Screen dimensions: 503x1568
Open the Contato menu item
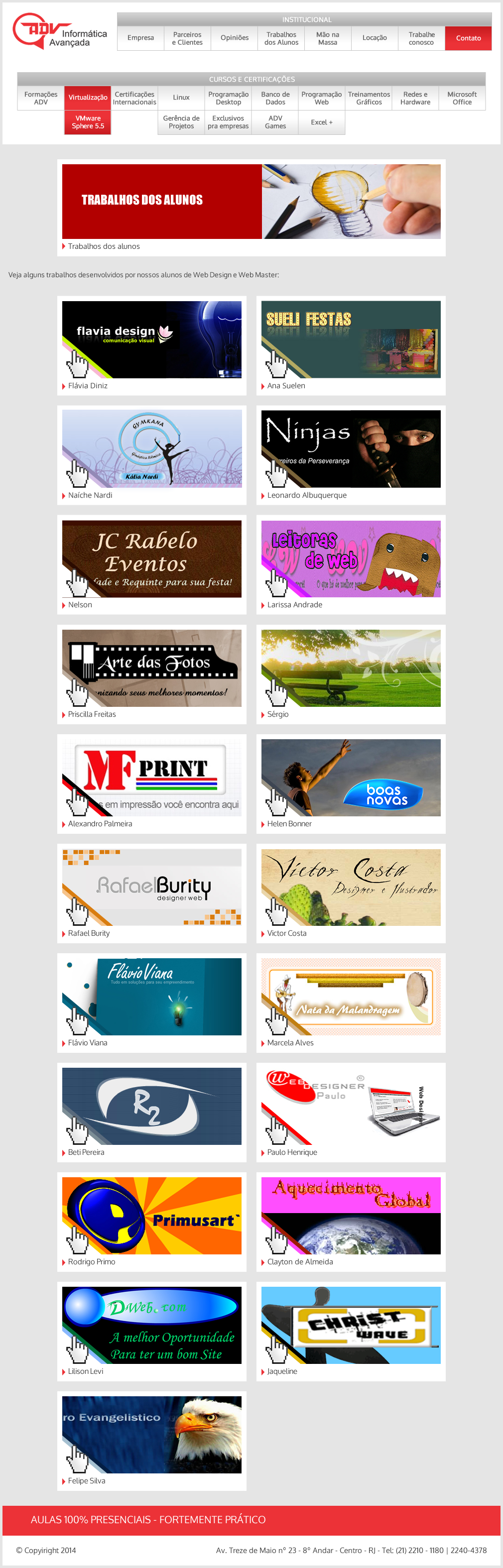point(468,38)
